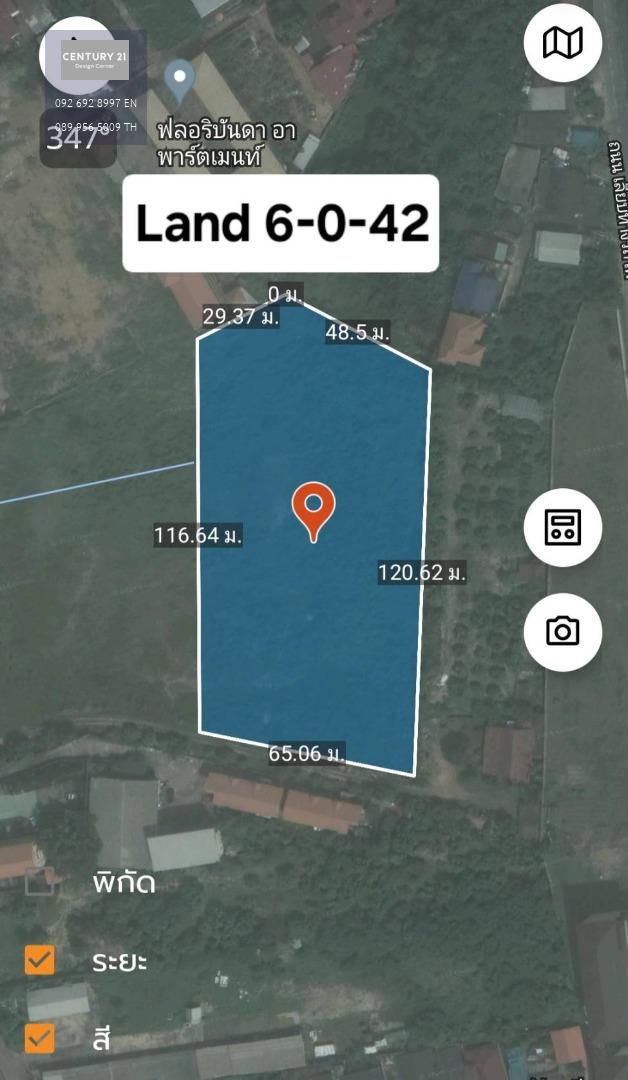Enable the พิกัด checkbox
The height and width of the screenshot is (1080, 628).
tap(39, 881)
